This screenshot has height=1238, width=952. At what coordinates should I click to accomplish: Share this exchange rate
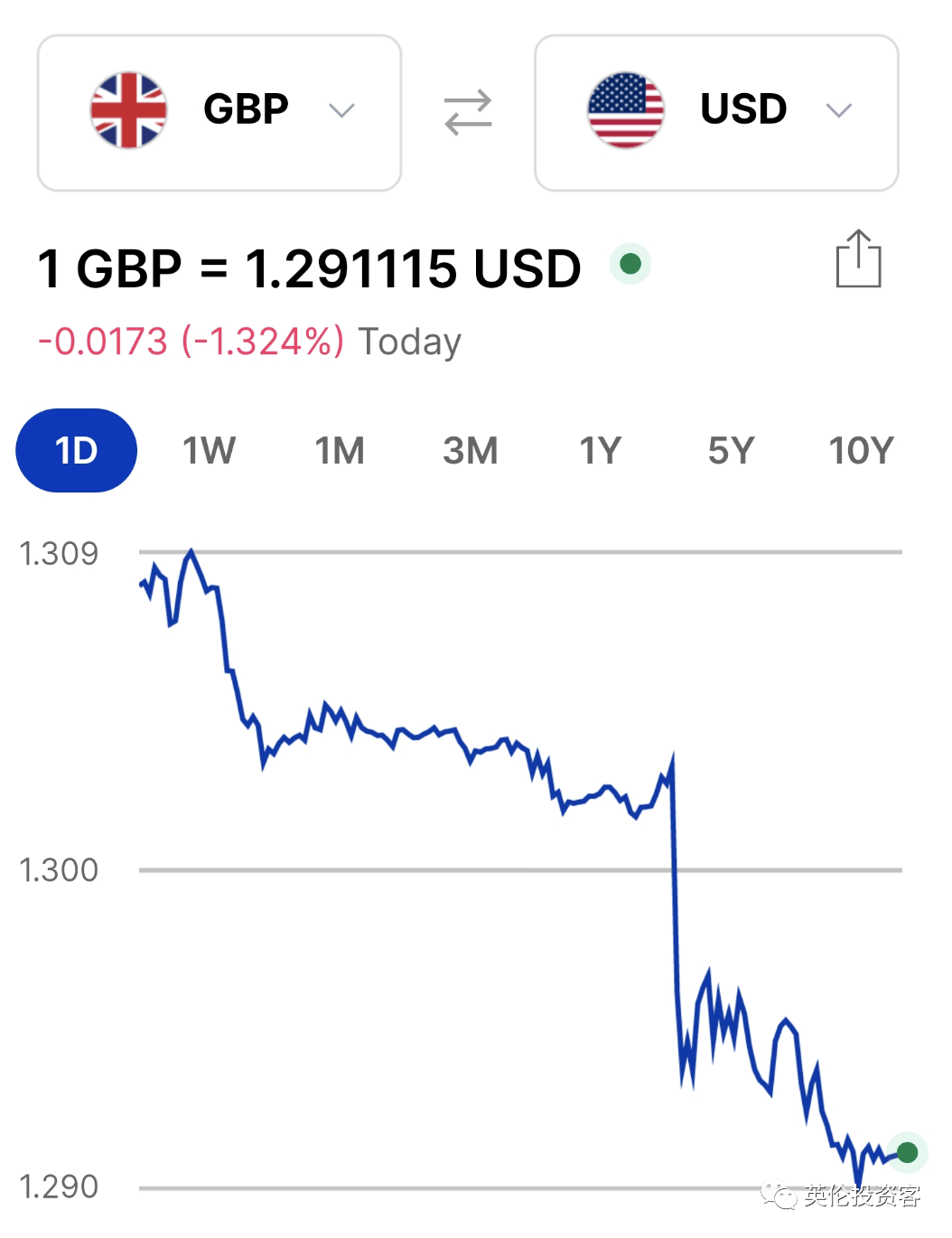[x=858, y=260]
